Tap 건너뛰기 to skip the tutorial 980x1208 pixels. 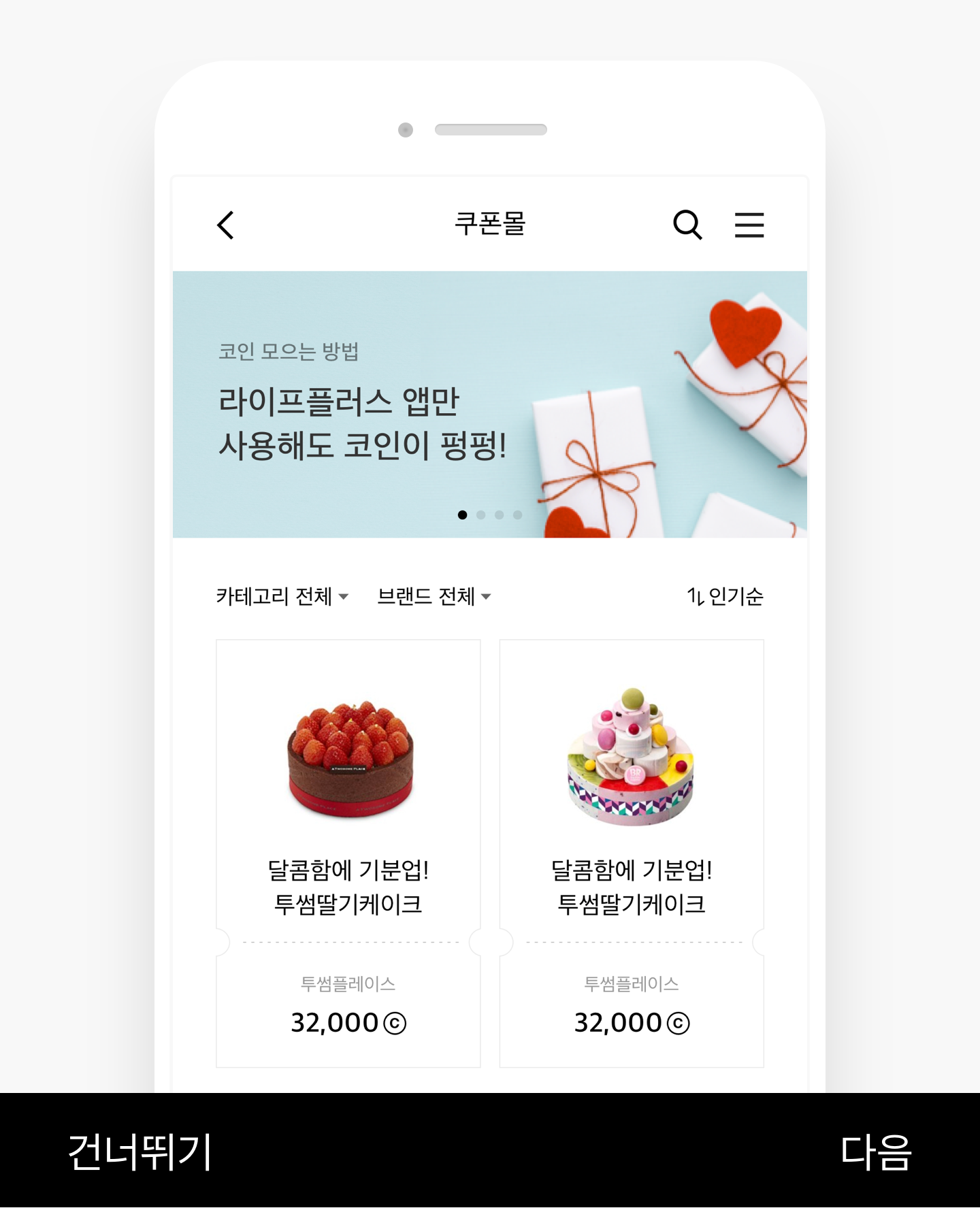coord(140,1152)
